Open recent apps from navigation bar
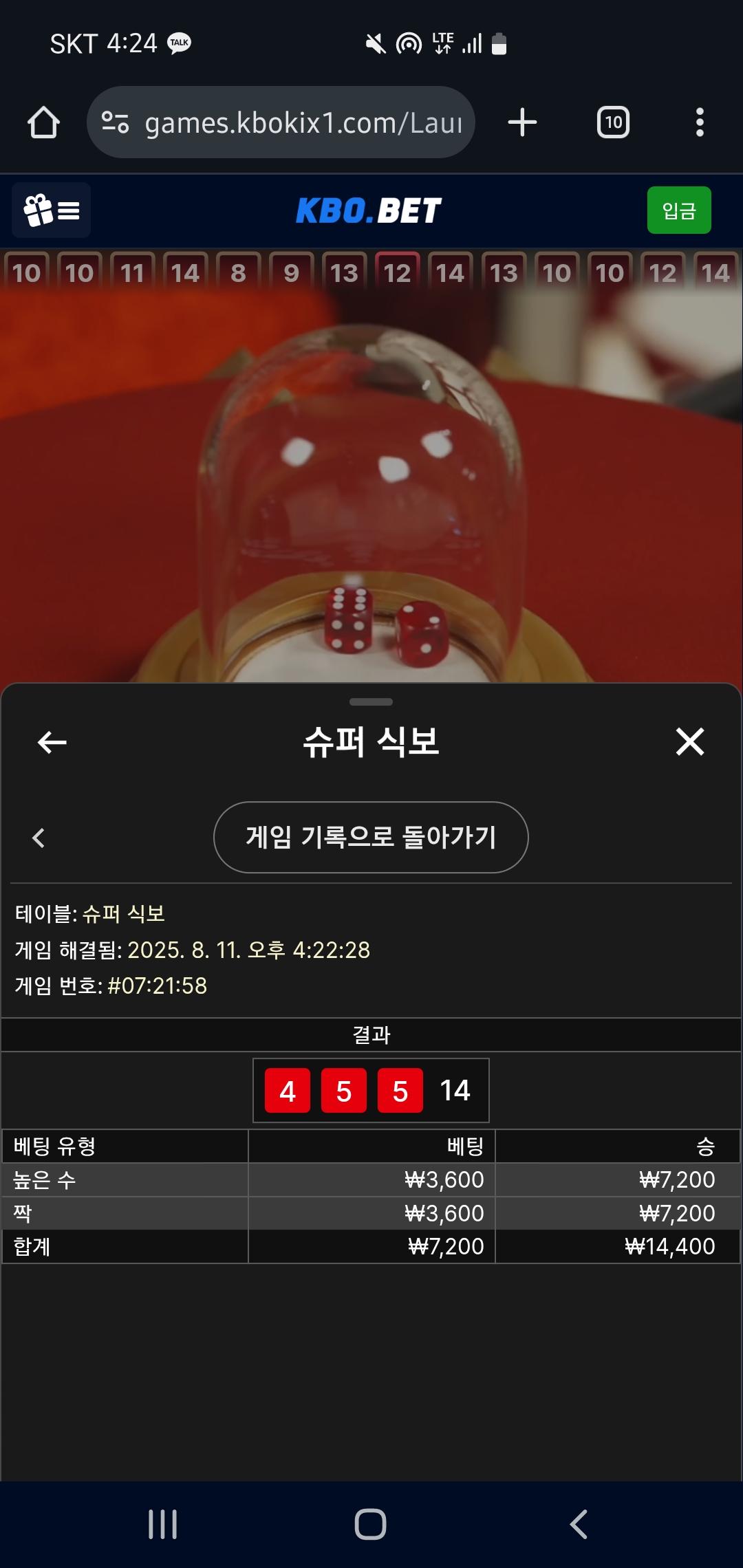This screenshot has width=743, height=1568. [x=163, y=1524]
